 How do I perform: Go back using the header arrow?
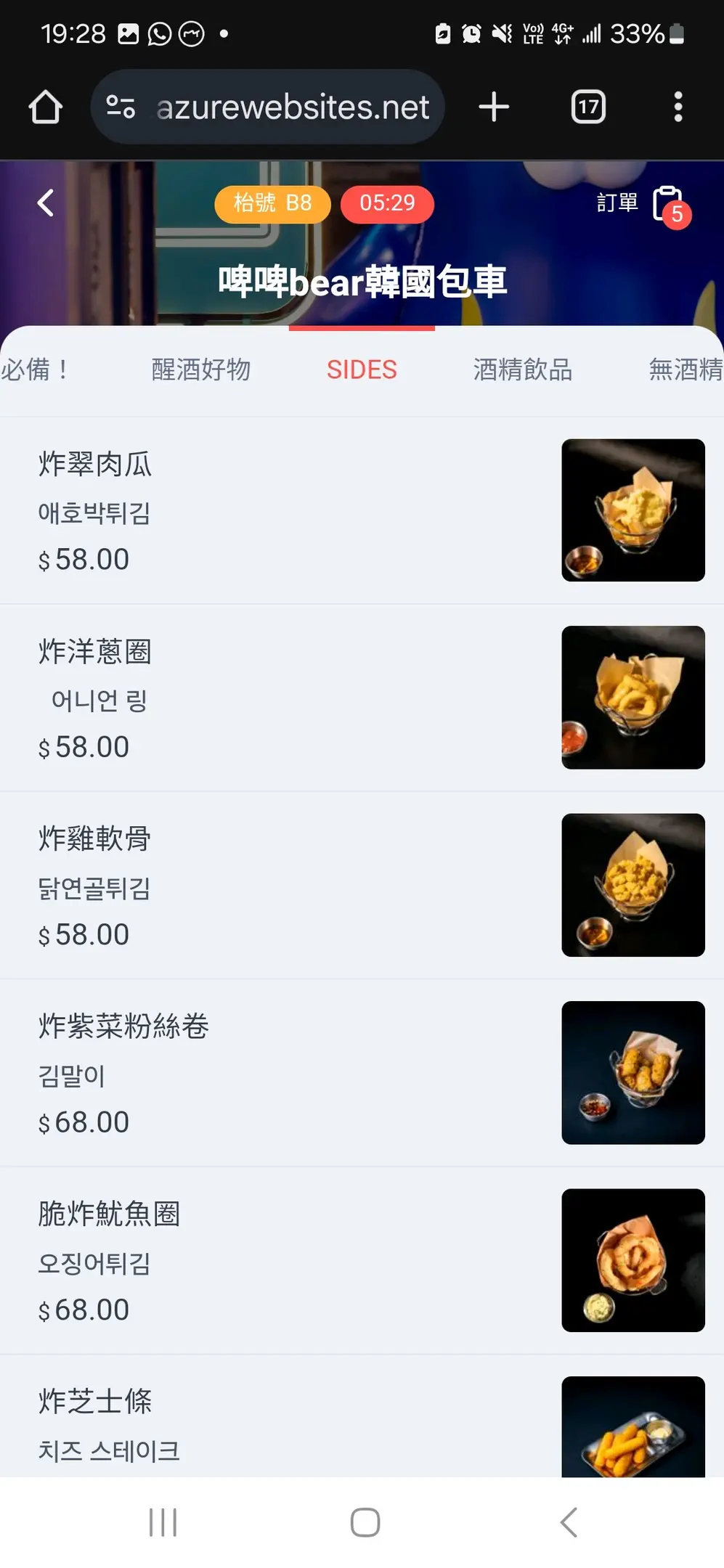point(46,203)
